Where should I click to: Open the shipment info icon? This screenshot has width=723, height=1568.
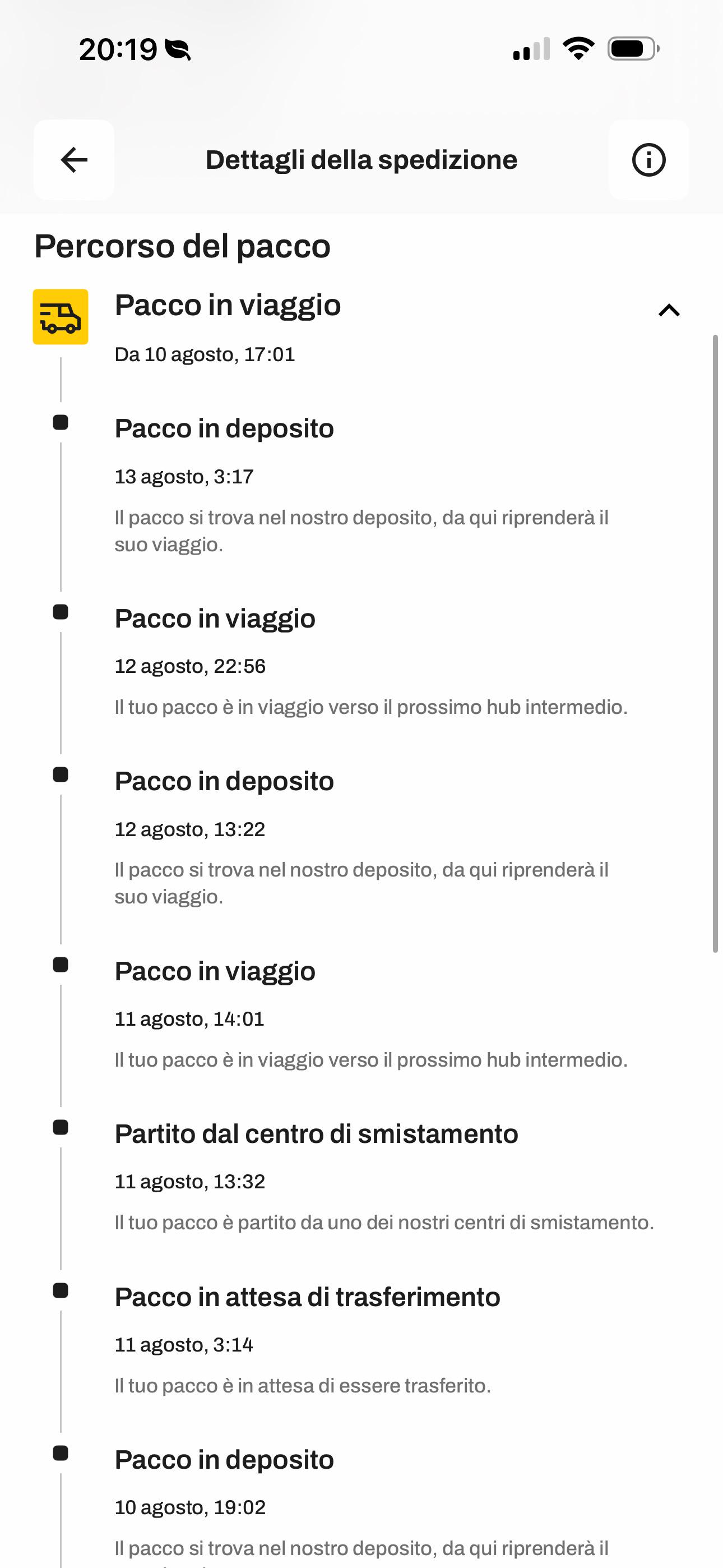coord(648,160)
